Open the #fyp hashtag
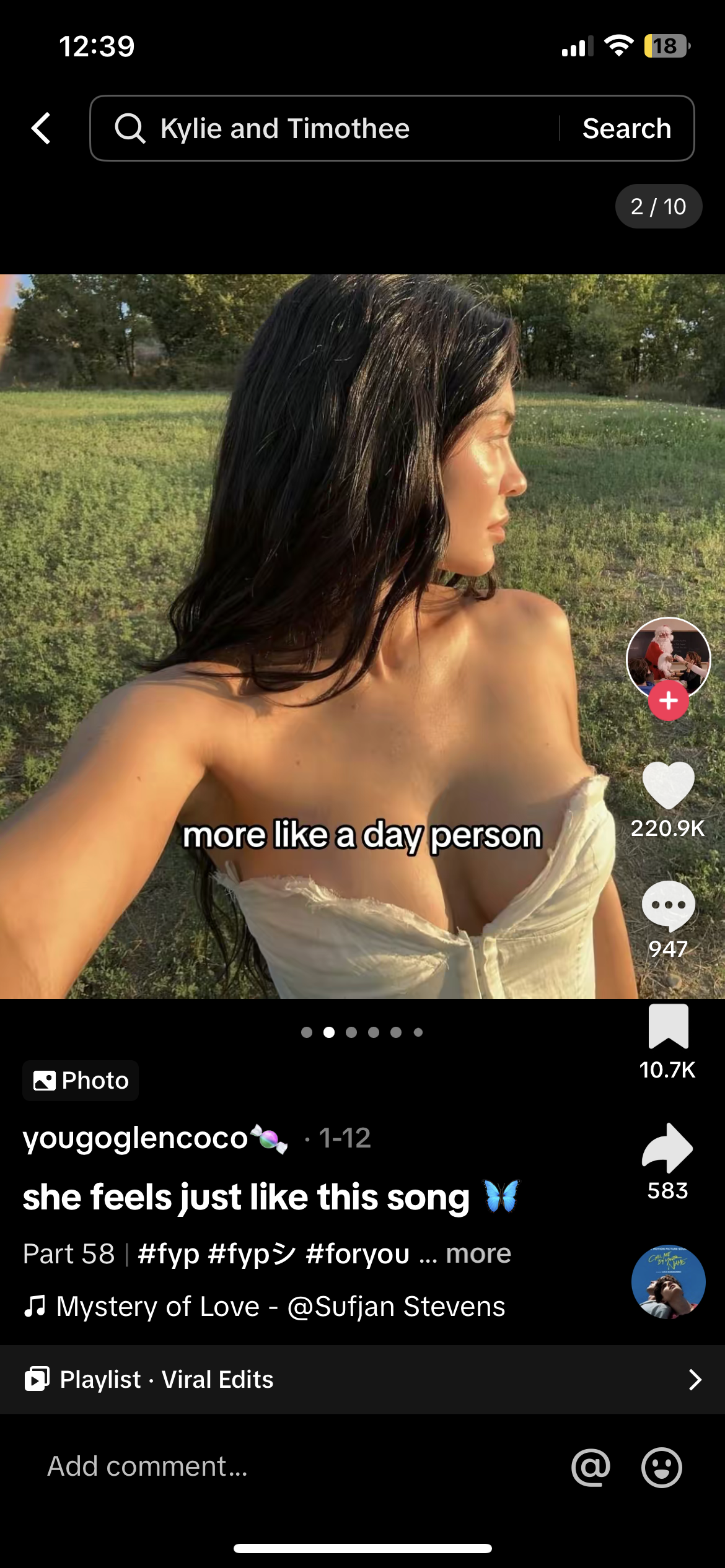 coord(168,1253)
